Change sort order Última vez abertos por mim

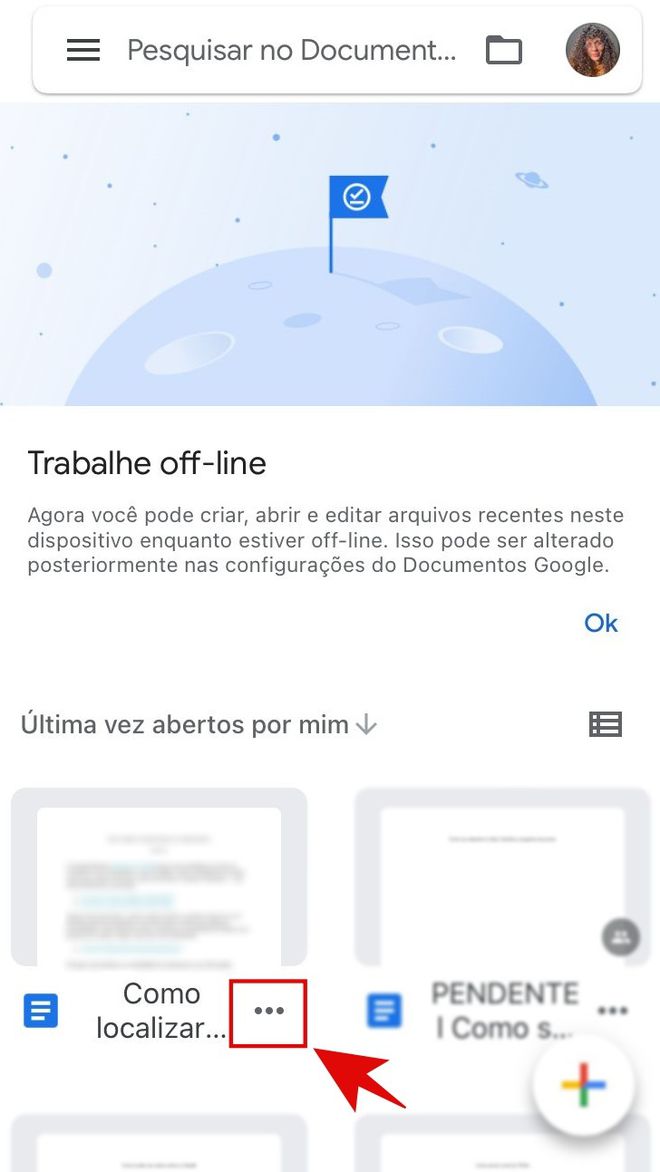(x=199, y=724)
